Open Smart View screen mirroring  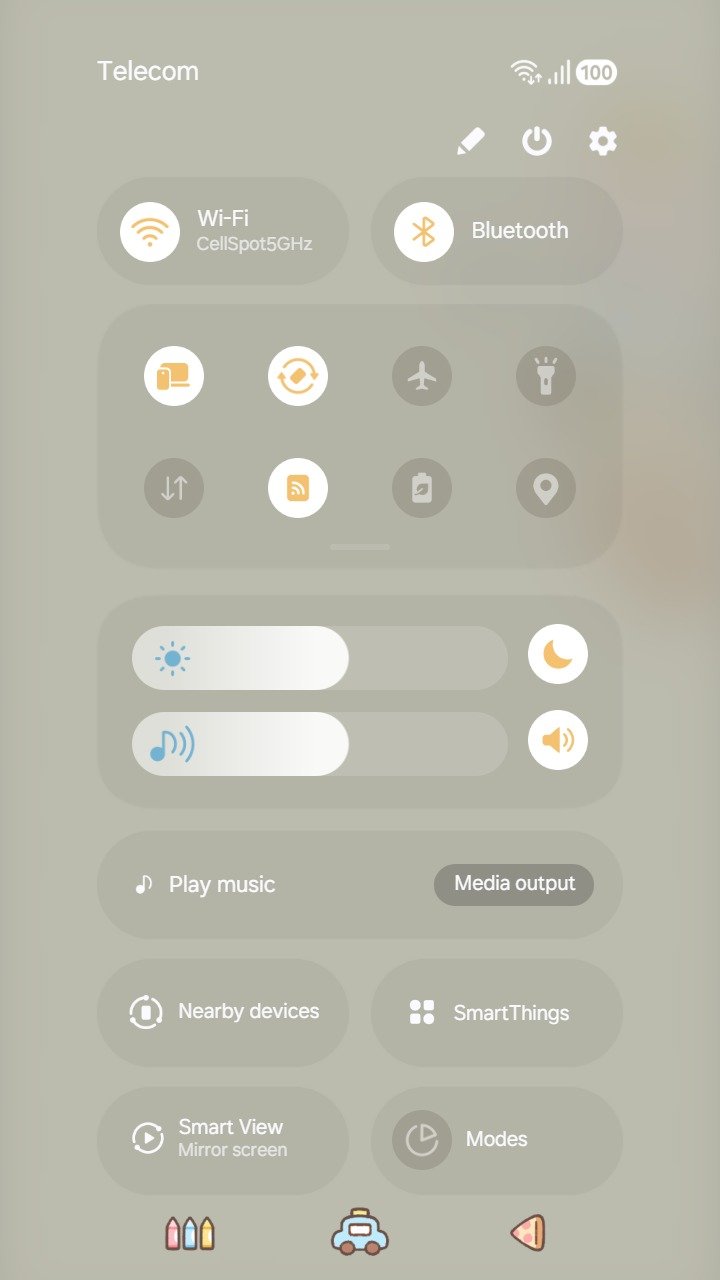click(222, 1138)
